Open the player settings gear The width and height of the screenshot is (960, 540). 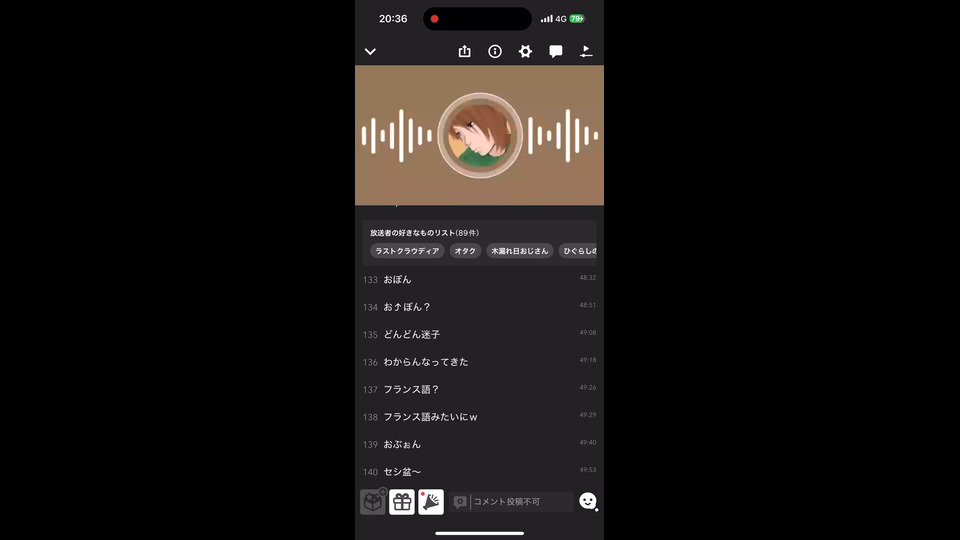(525, 52)
